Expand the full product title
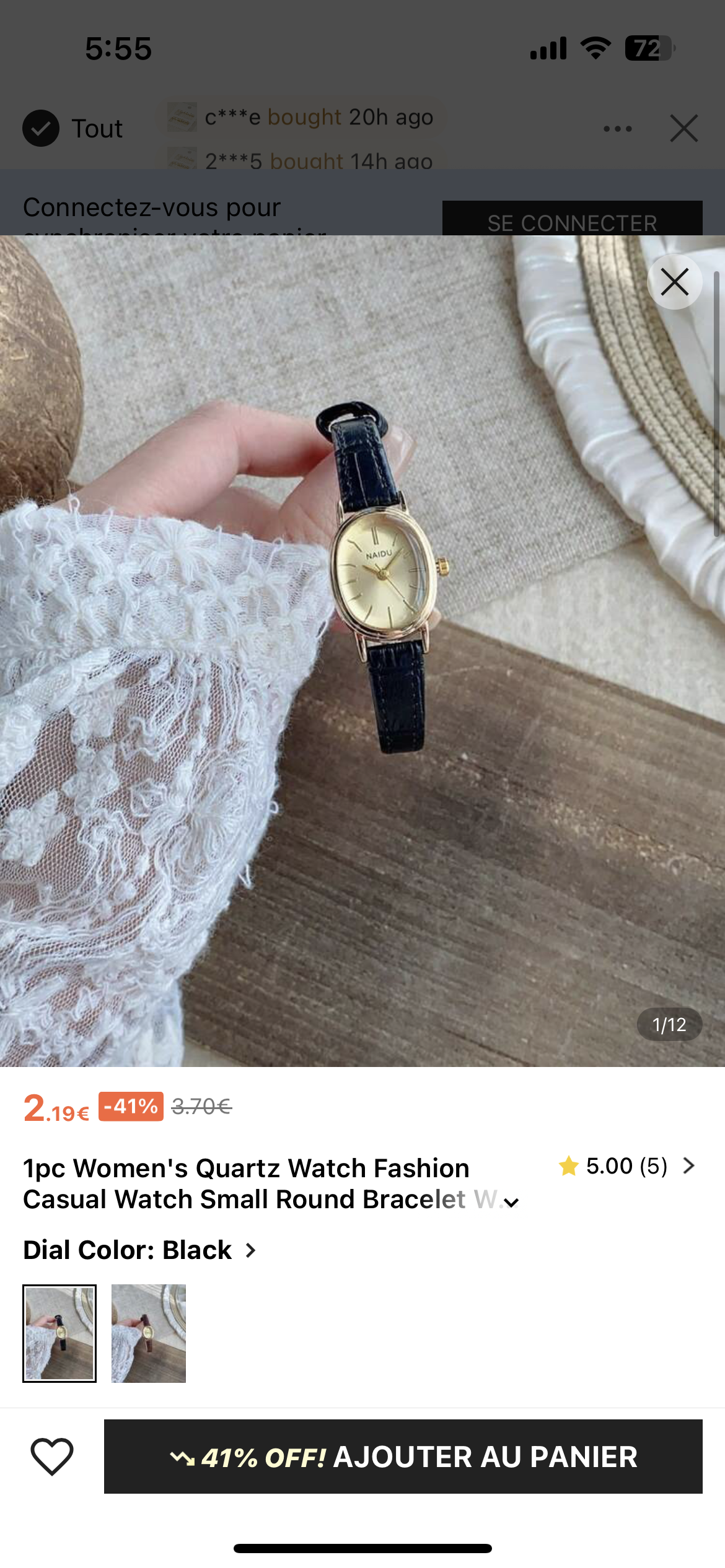725x1568 pixels. tap(511, 1202)
